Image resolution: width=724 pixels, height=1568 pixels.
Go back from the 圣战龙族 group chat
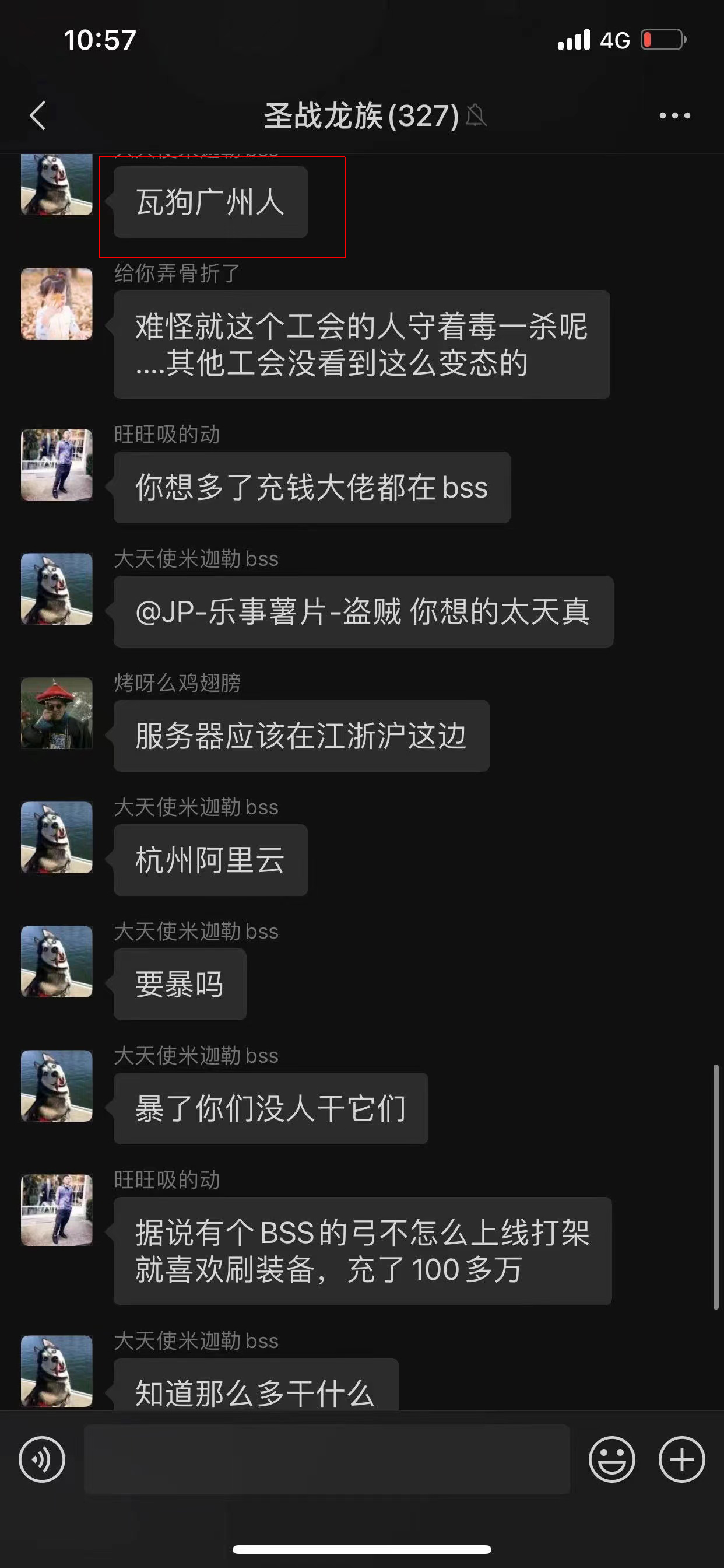pos(38,116)
